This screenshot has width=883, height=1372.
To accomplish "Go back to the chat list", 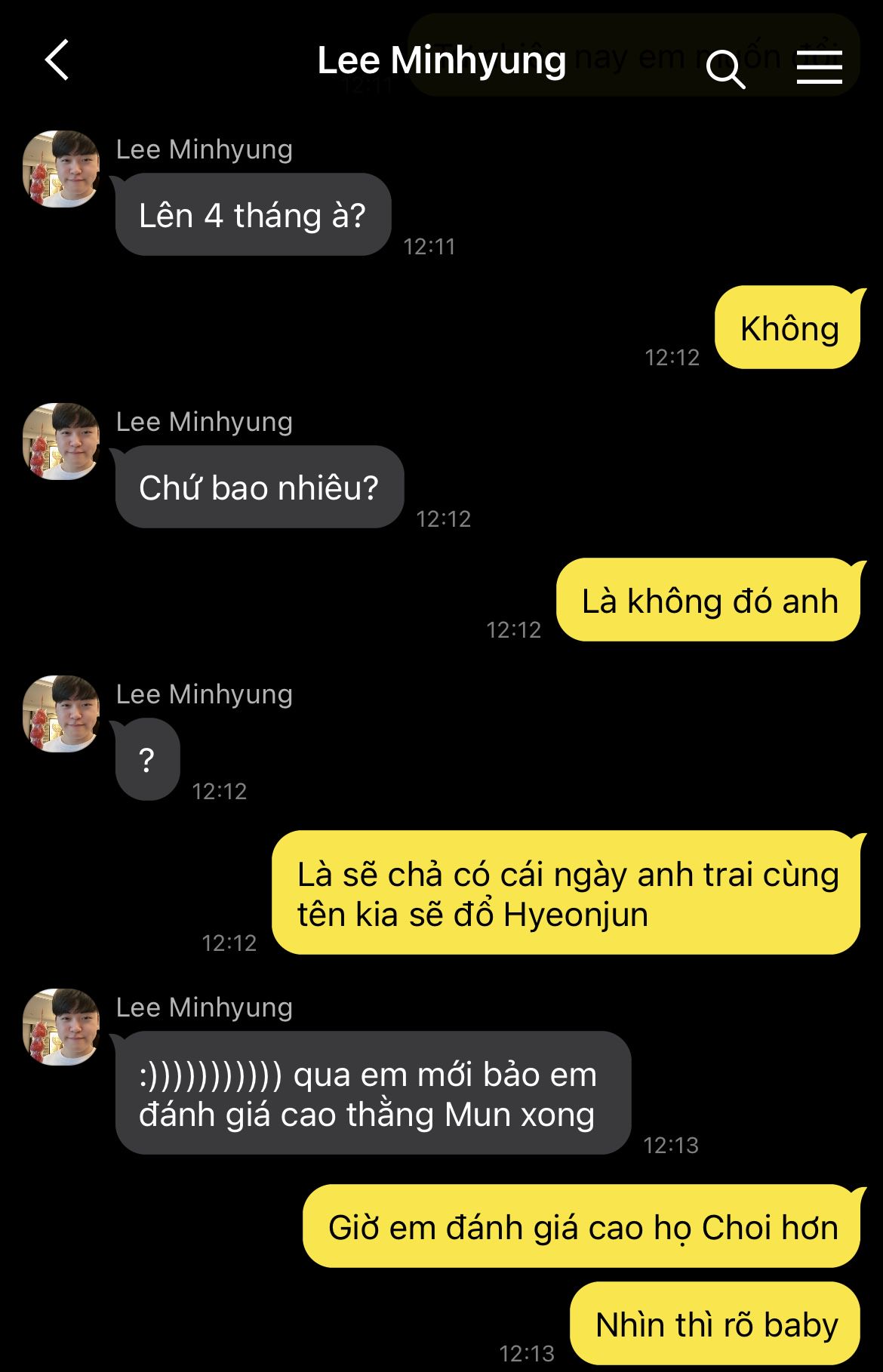I will click(57, 60).
